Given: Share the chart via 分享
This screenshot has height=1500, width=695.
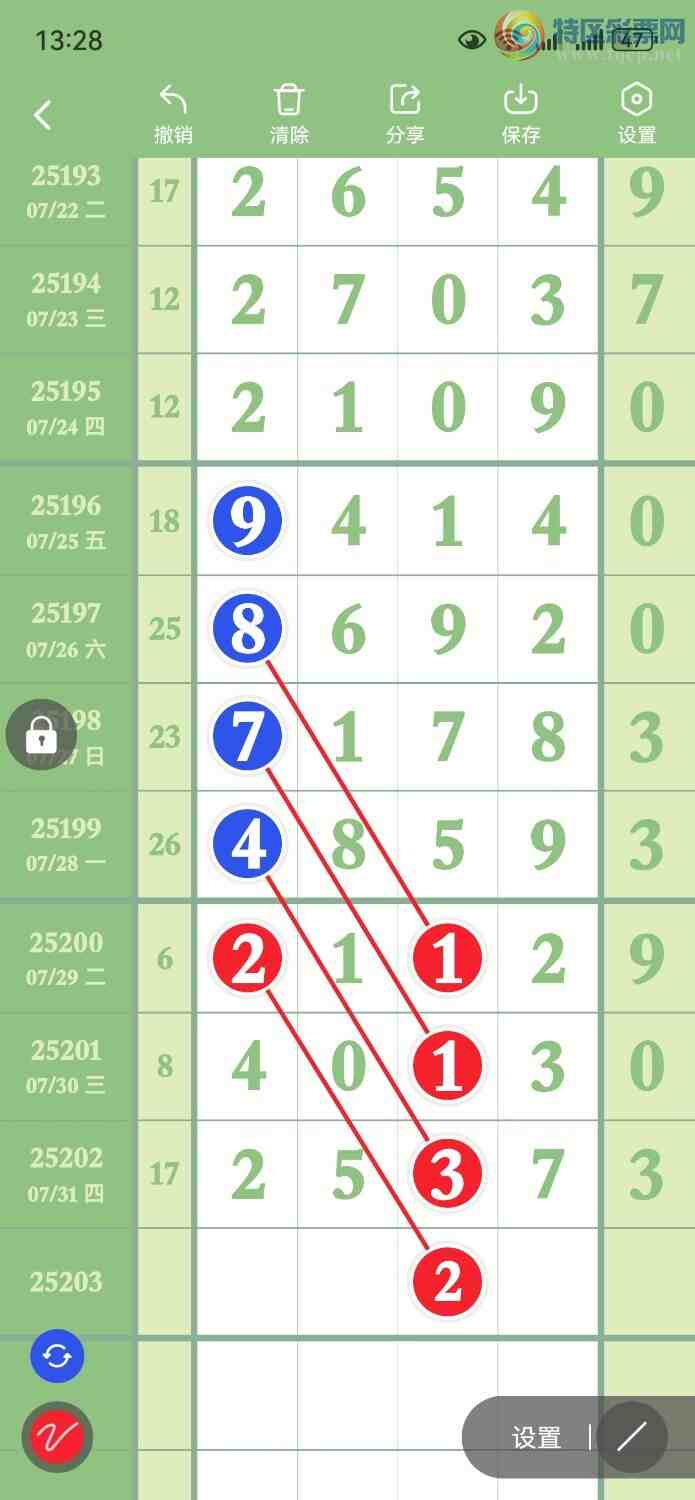Looking at the screenshot, I should 405,115.
